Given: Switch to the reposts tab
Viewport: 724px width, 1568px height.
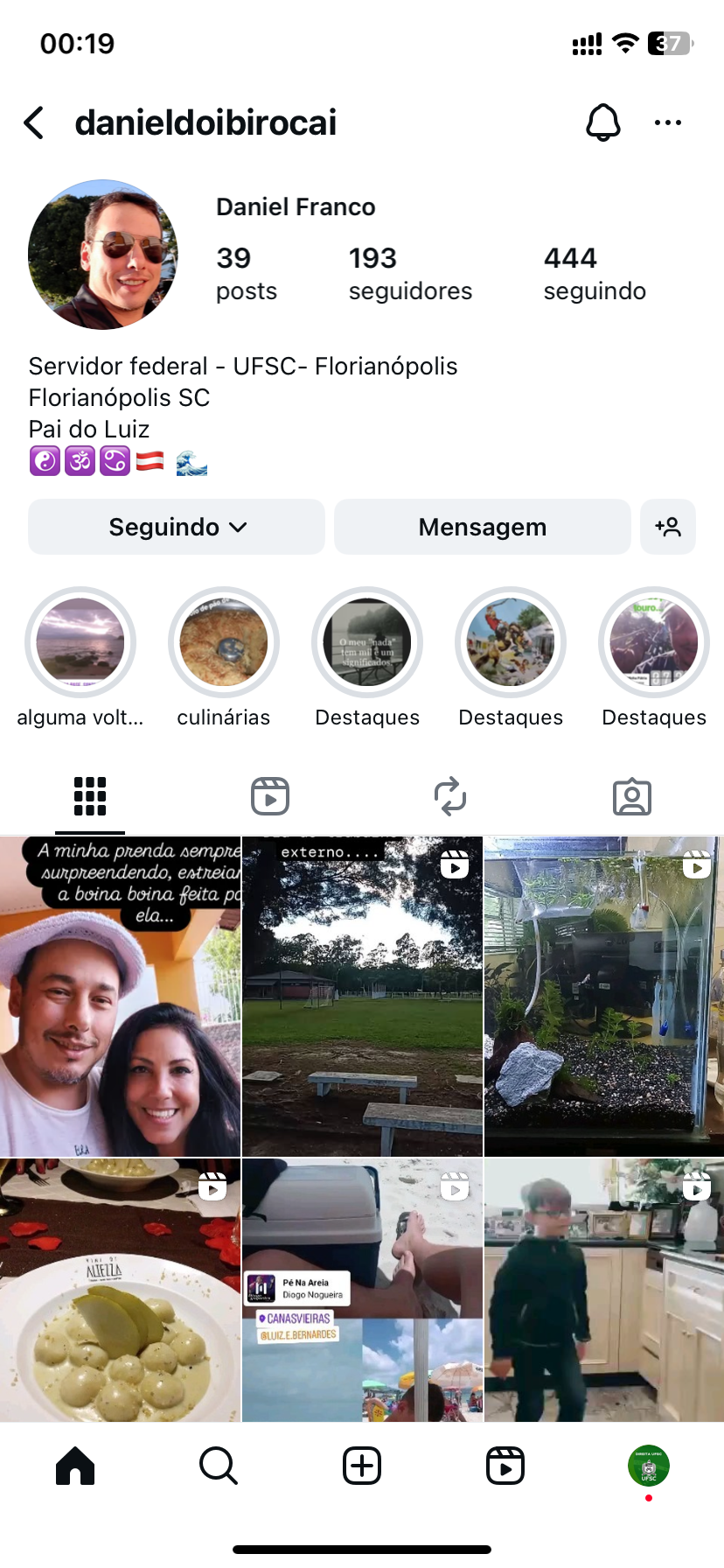Looking at the screenshot, I should coord(450,796).
